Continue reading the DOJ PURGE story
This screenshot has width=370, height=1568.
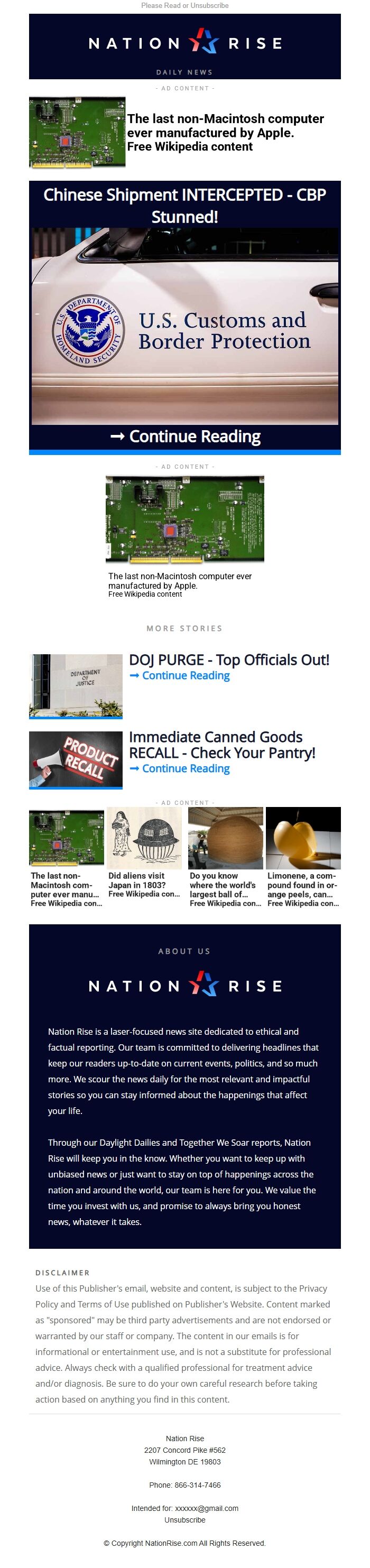180,675
